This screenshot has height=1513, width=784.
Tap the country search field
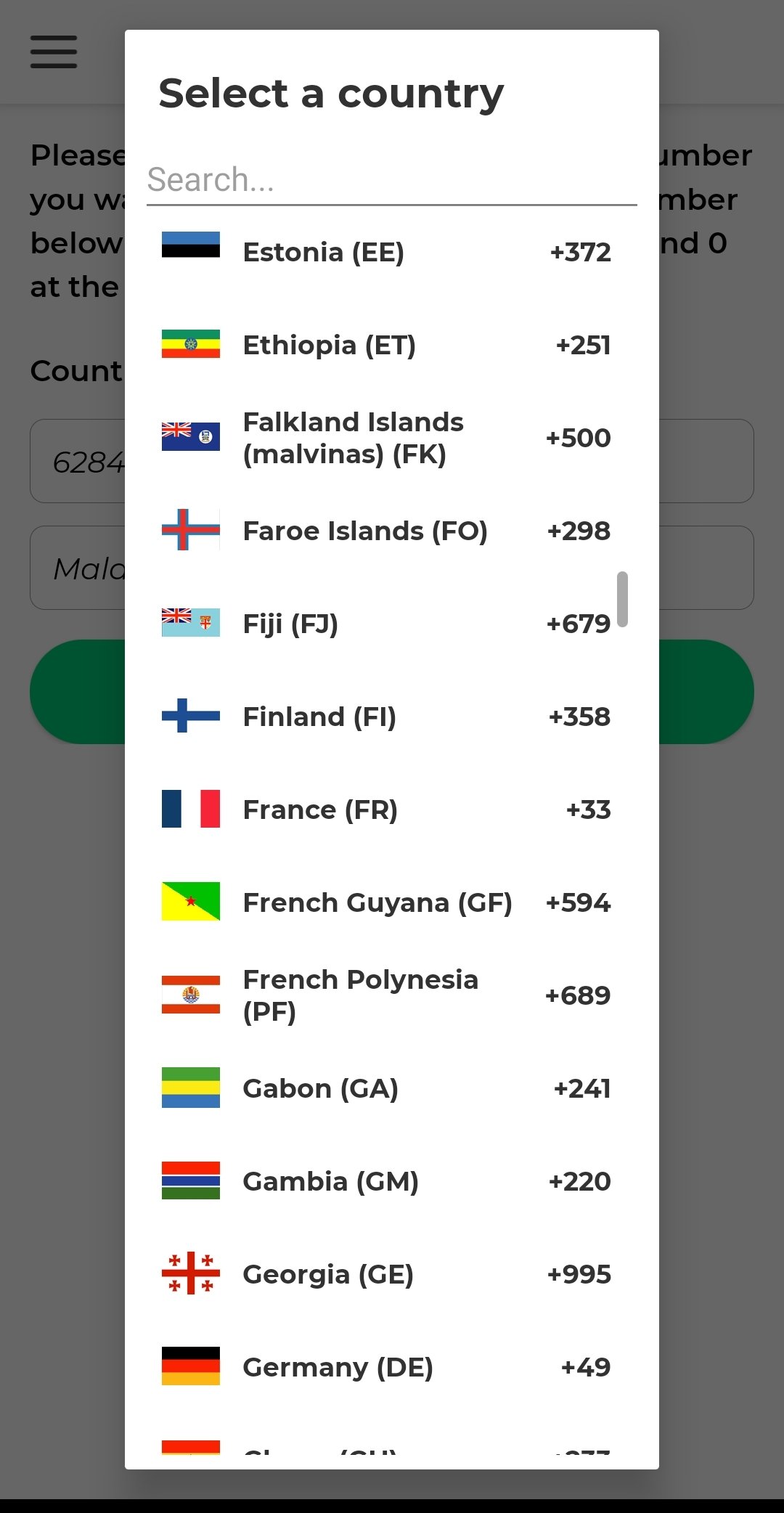coord(391,180)
